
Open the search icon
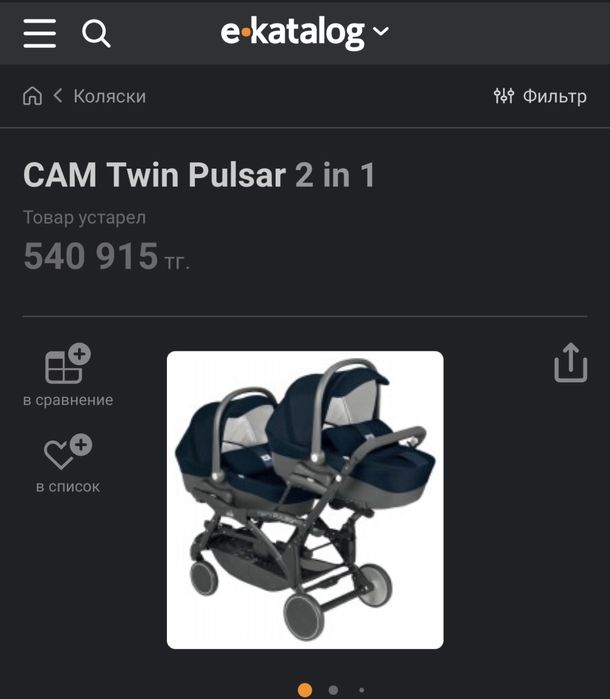tap(96, 33)
